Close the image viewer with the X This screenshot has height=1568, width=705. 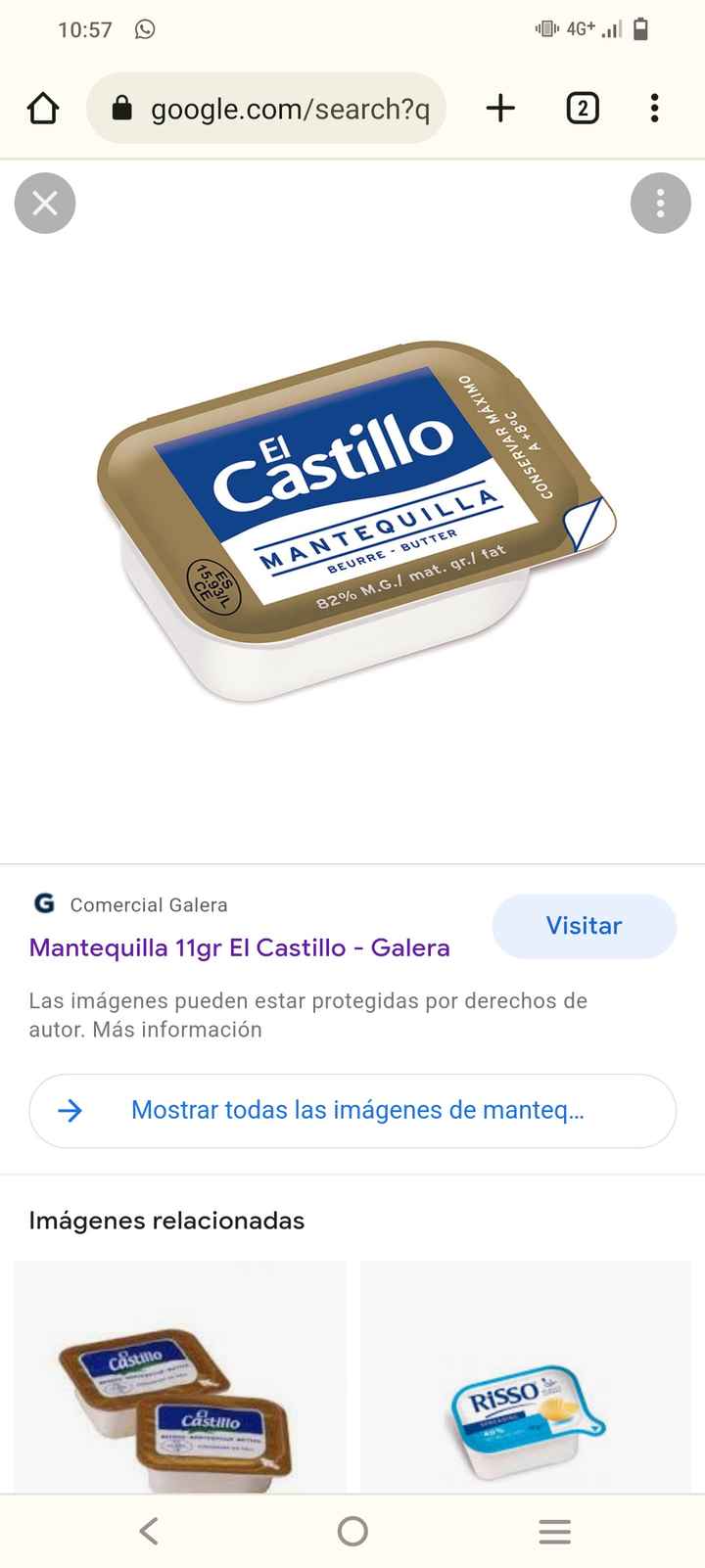[x=45, y=204]
